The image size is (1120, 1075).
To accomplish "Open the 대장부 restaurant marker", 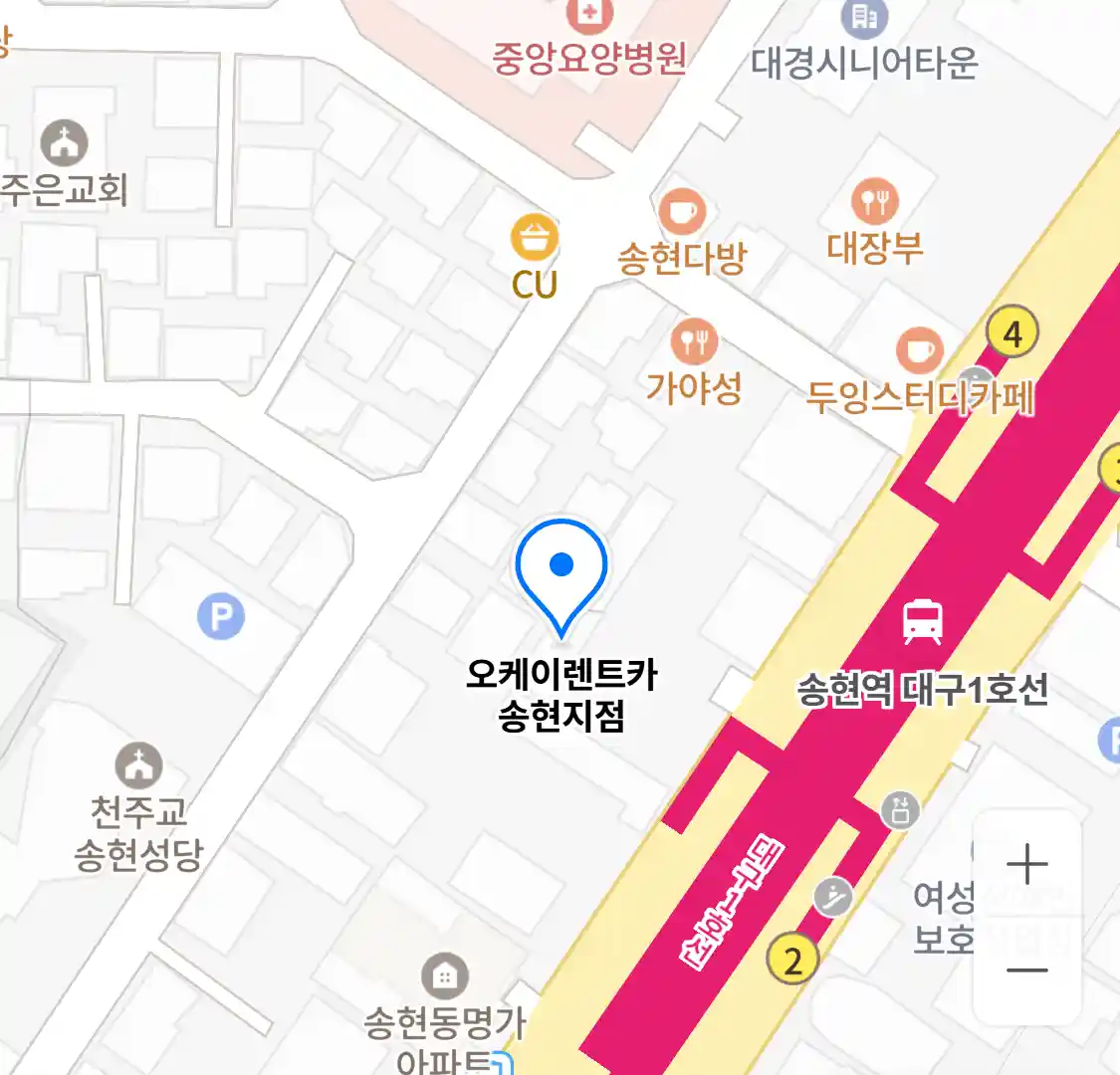I will [875, 203].
